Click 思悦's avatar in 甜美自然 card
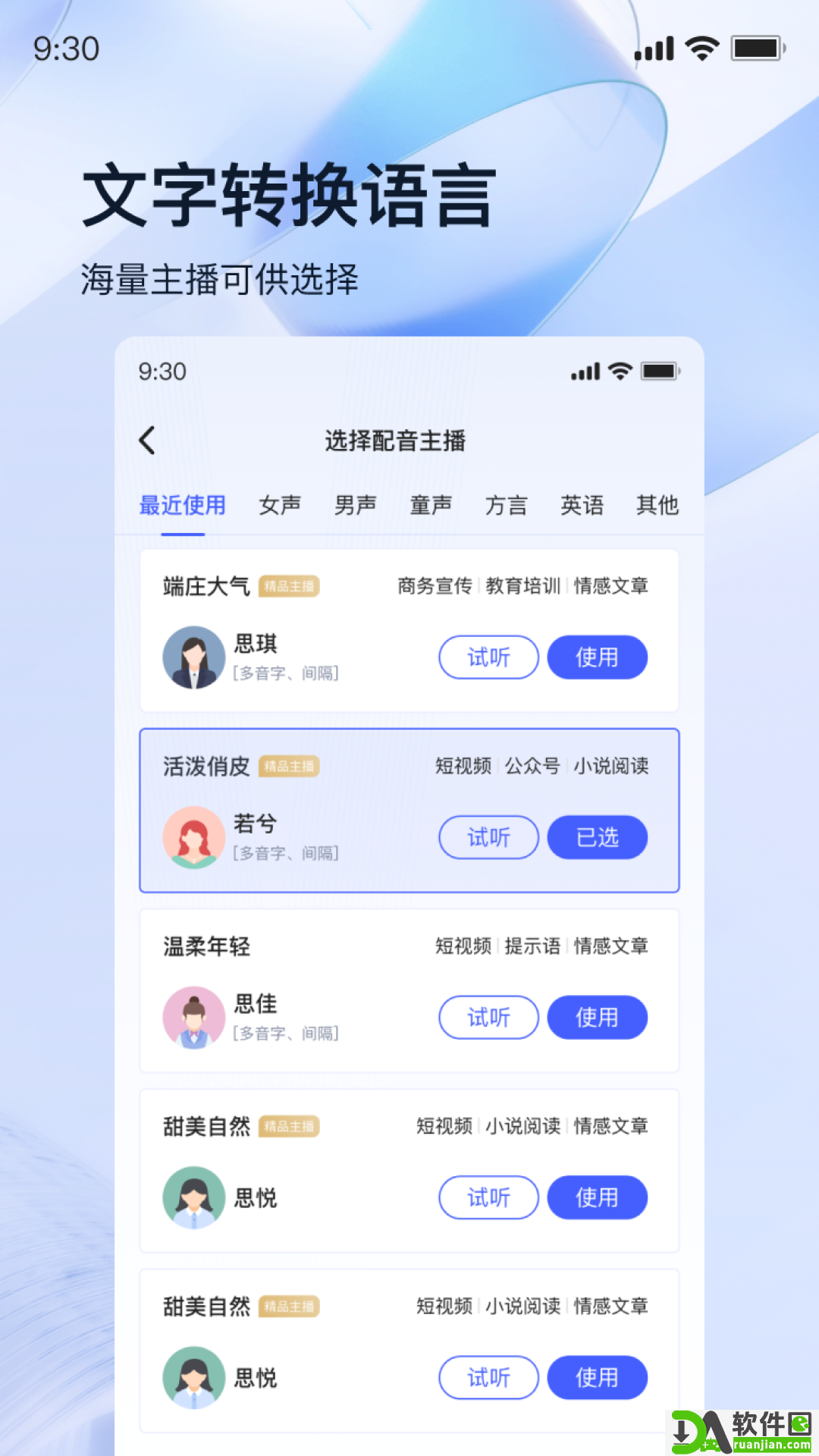The width and height of the screenshot is (819, 1456). (194, 1197)
